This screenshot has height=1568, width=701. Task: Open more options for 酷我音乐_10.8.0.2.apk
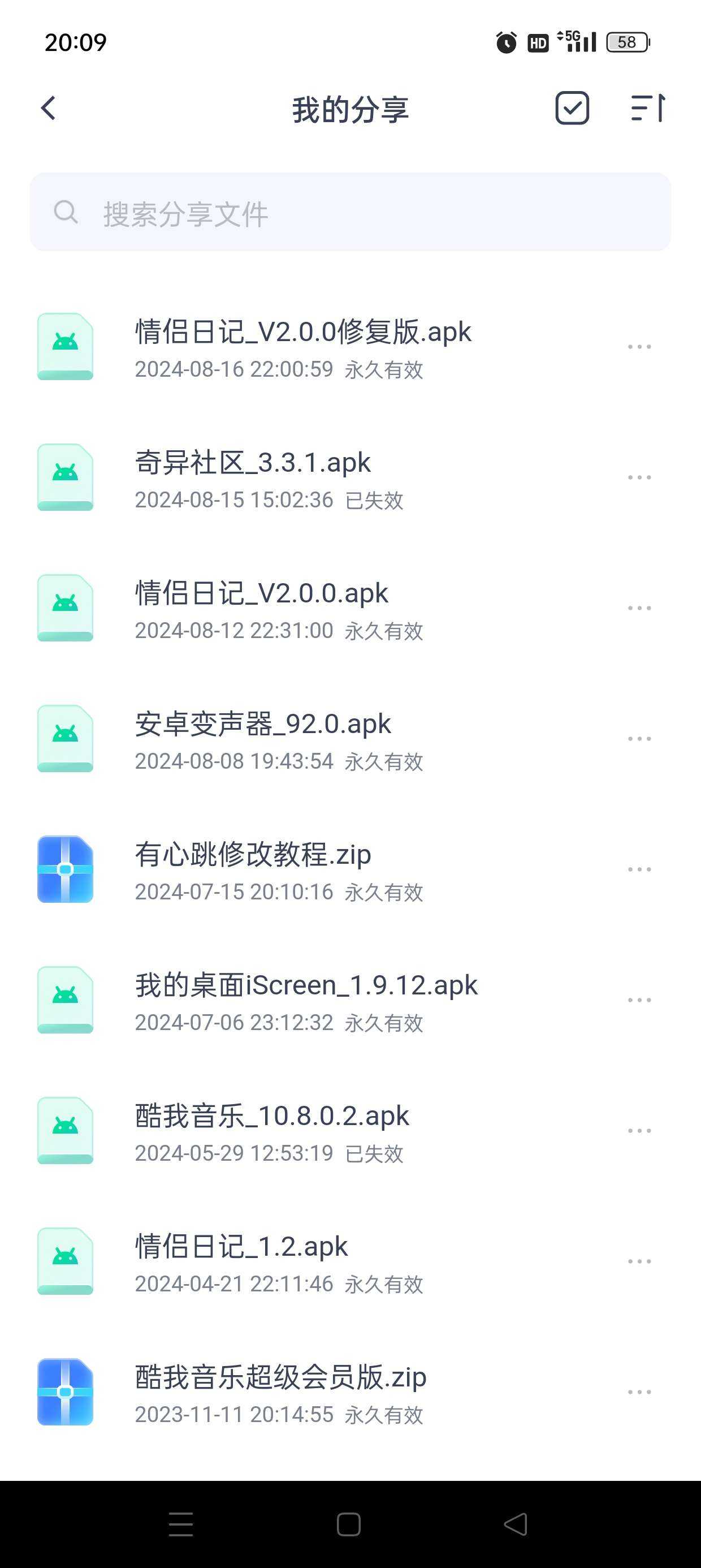(639, 1131)
